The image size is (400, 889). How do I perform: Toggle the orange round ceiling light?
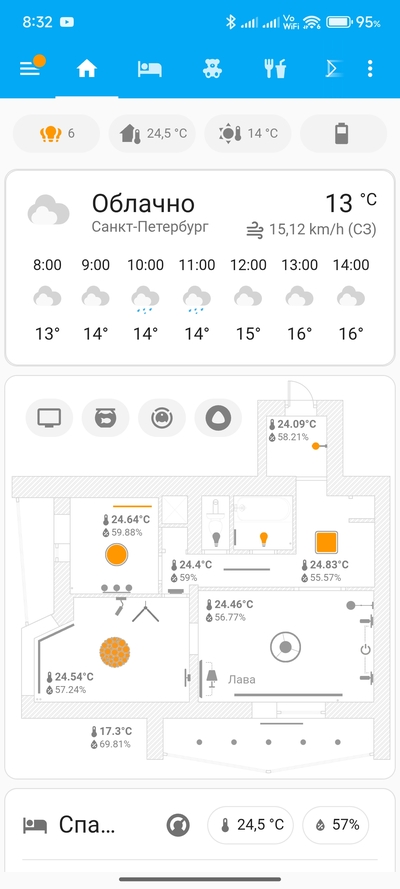point(116,554)
